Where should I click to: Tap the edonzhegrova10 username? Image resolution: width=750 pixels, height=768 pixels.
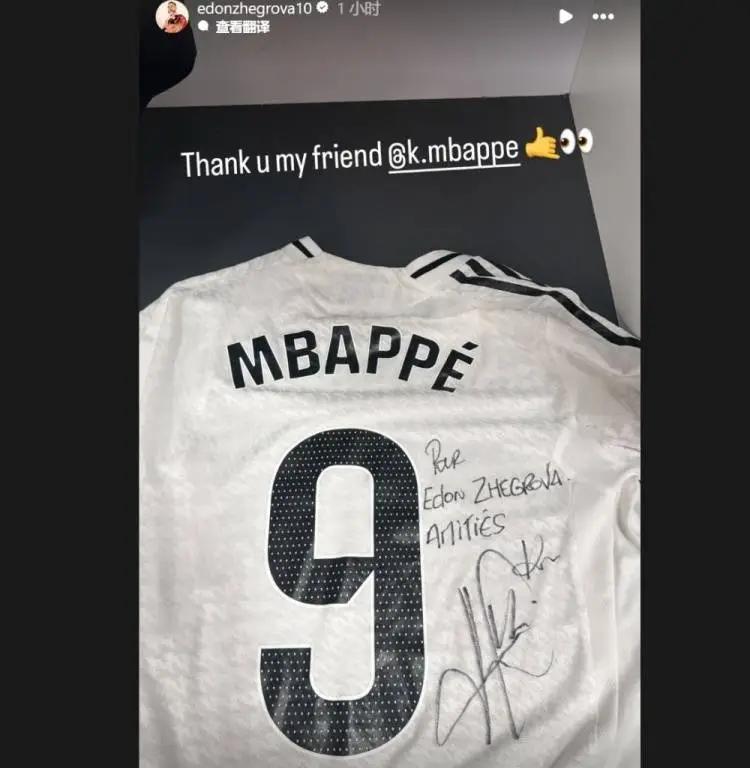[254, 8]
